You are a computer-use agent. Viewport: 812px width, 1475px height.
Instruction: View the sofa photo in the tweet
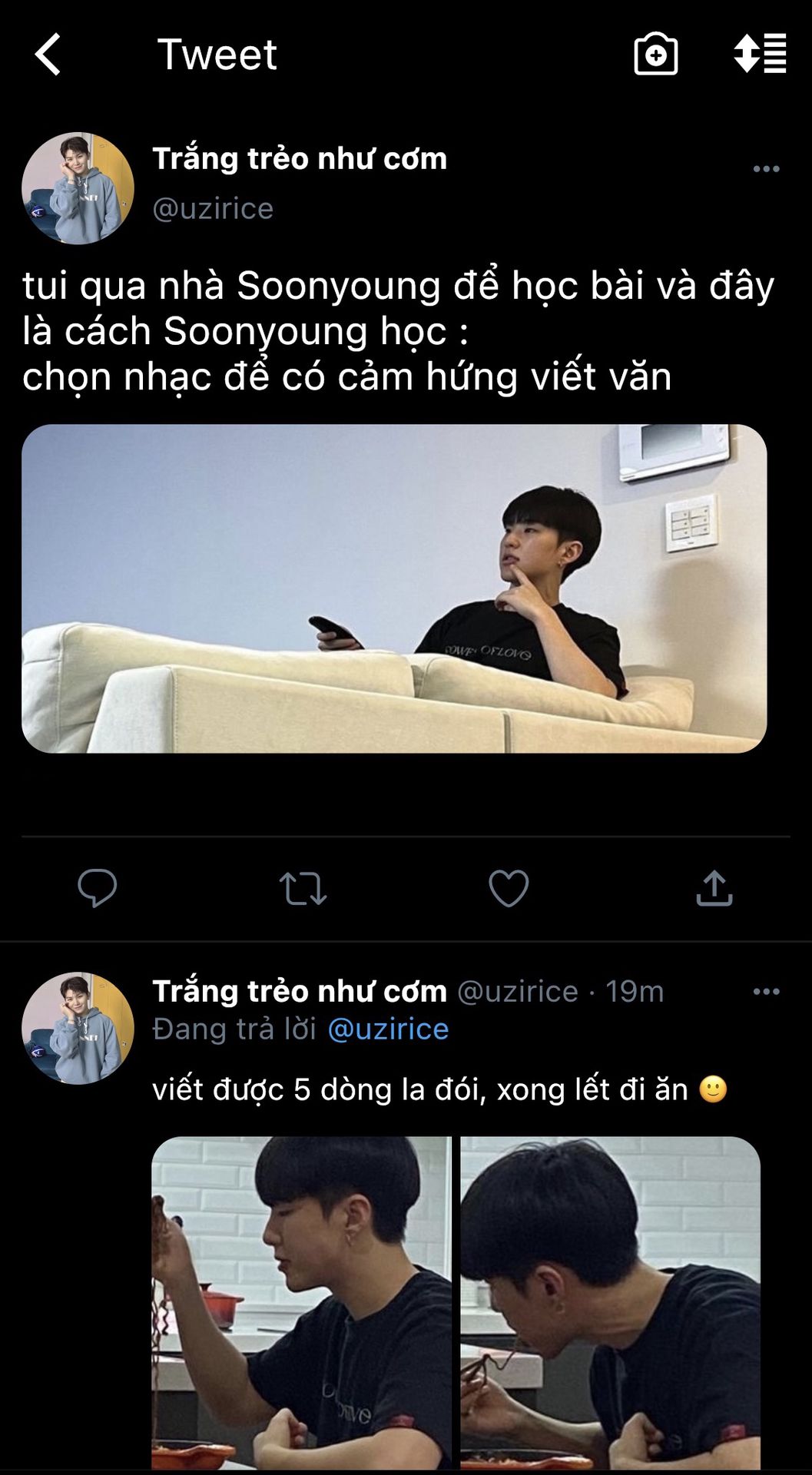pyautogui.click(x=394, y=588)
